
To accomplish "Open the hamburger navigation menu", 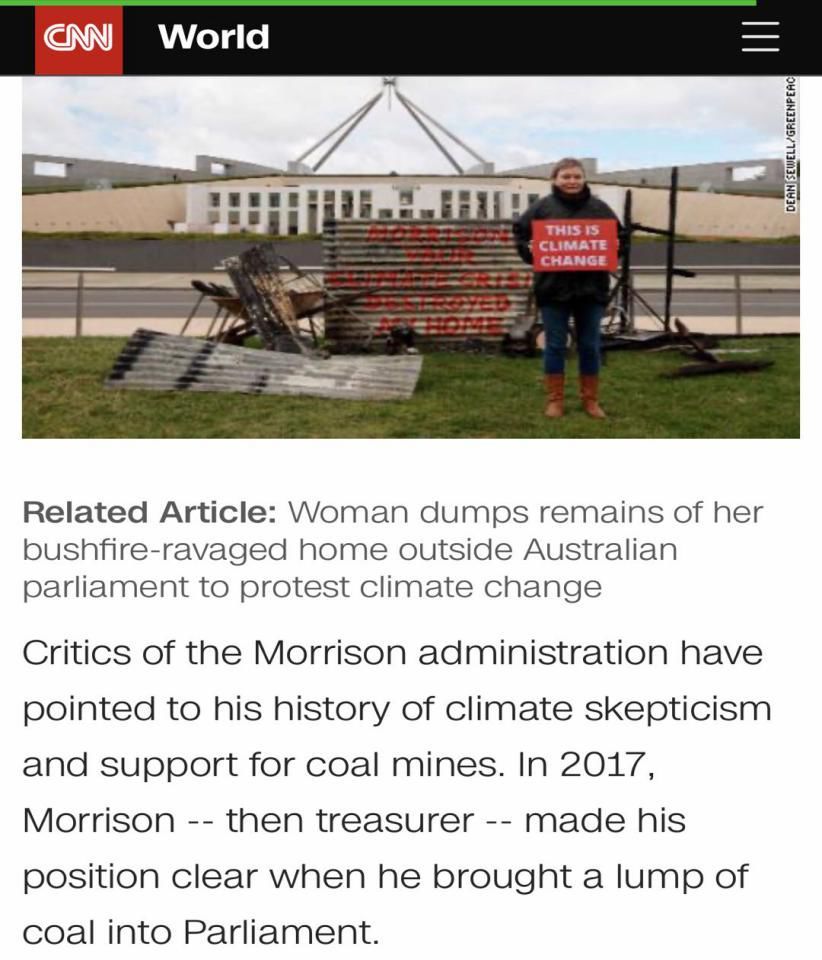I will click(759, 37).
